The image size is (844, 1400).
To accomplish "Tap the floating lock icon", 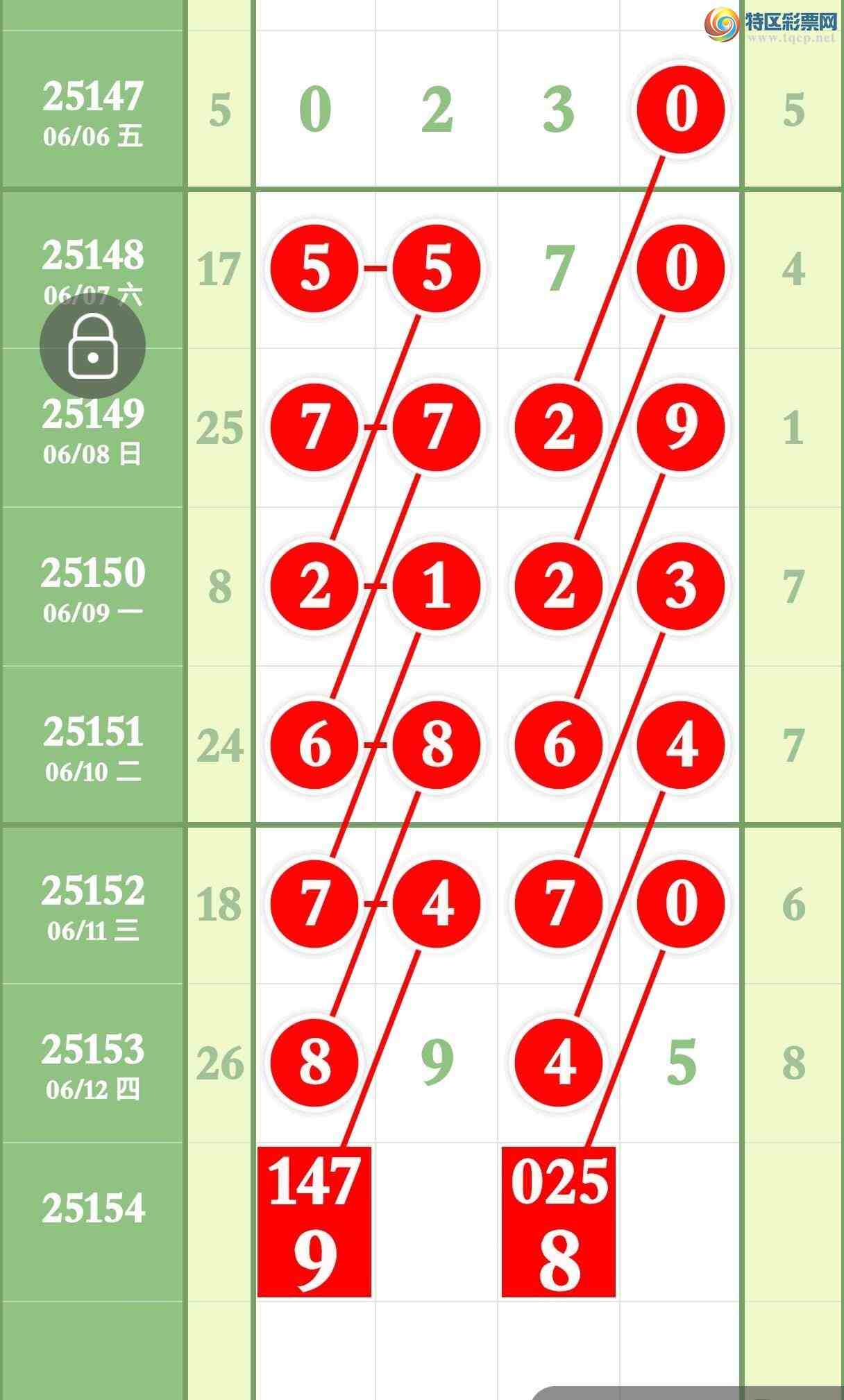I will click(x=92, y=346).
